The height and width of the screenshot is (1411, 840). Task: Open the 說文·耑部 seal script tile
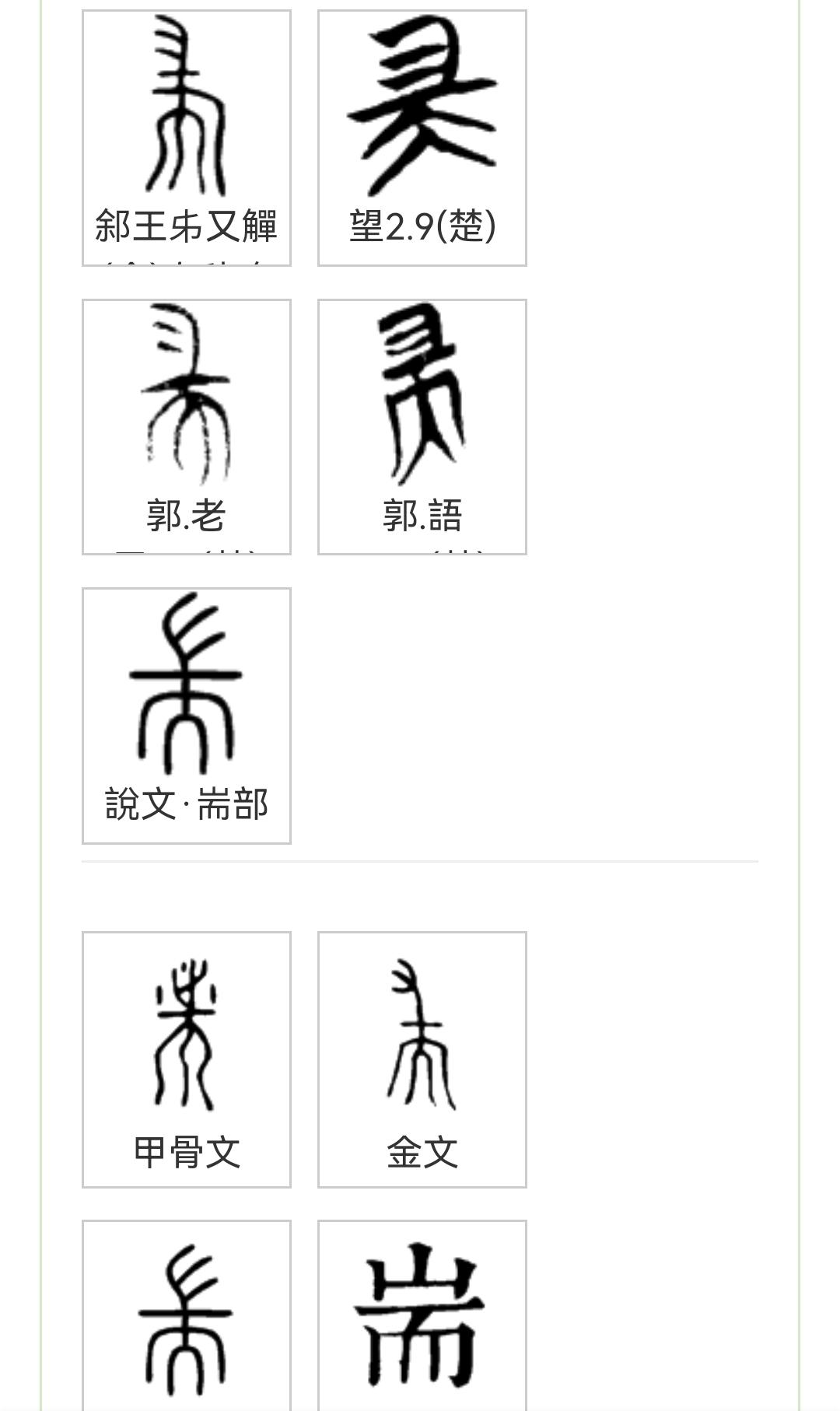[x=187, y=715]
